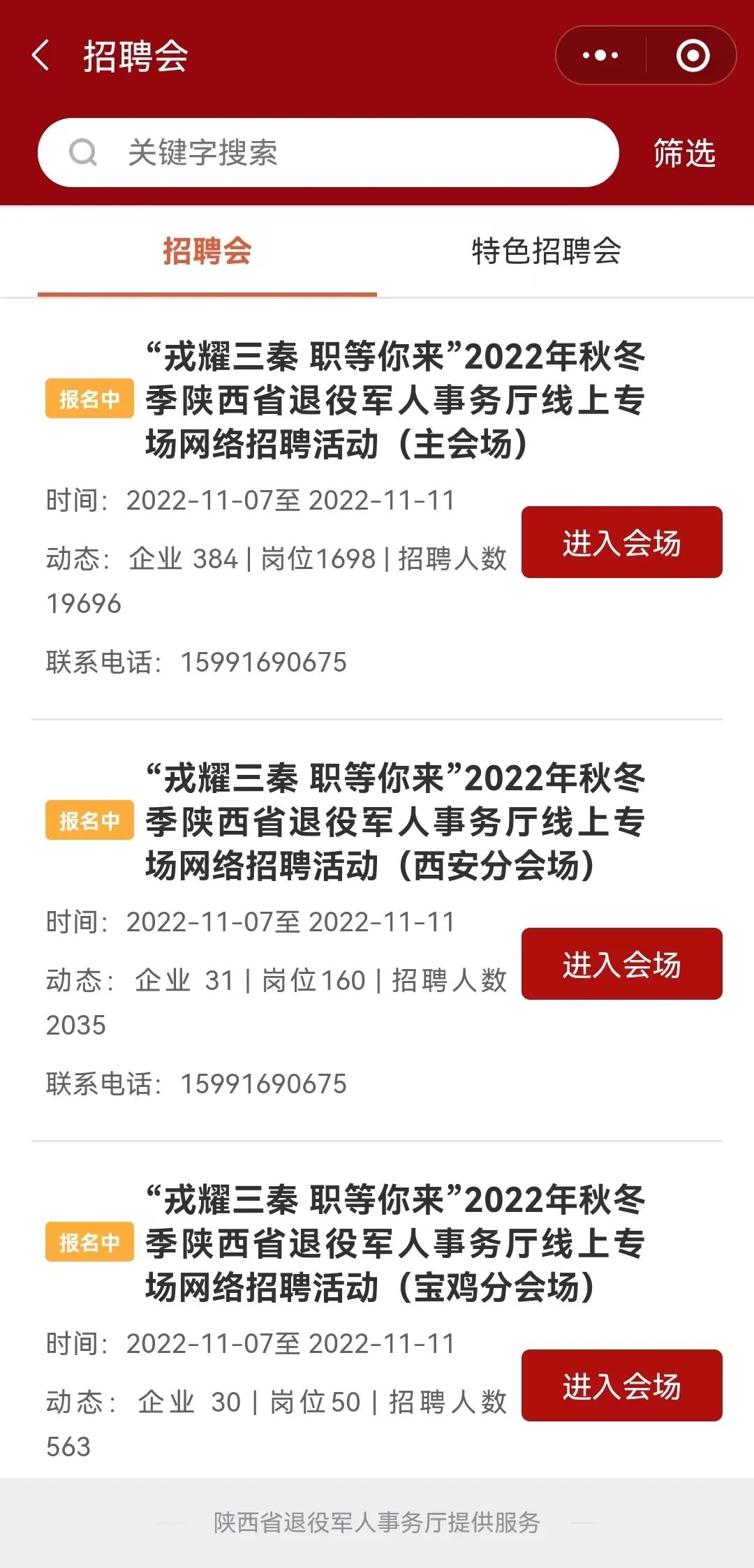
Task: Open the 主会场 recruitment event title
Action: pyautogui.click(x=395, y=400)
